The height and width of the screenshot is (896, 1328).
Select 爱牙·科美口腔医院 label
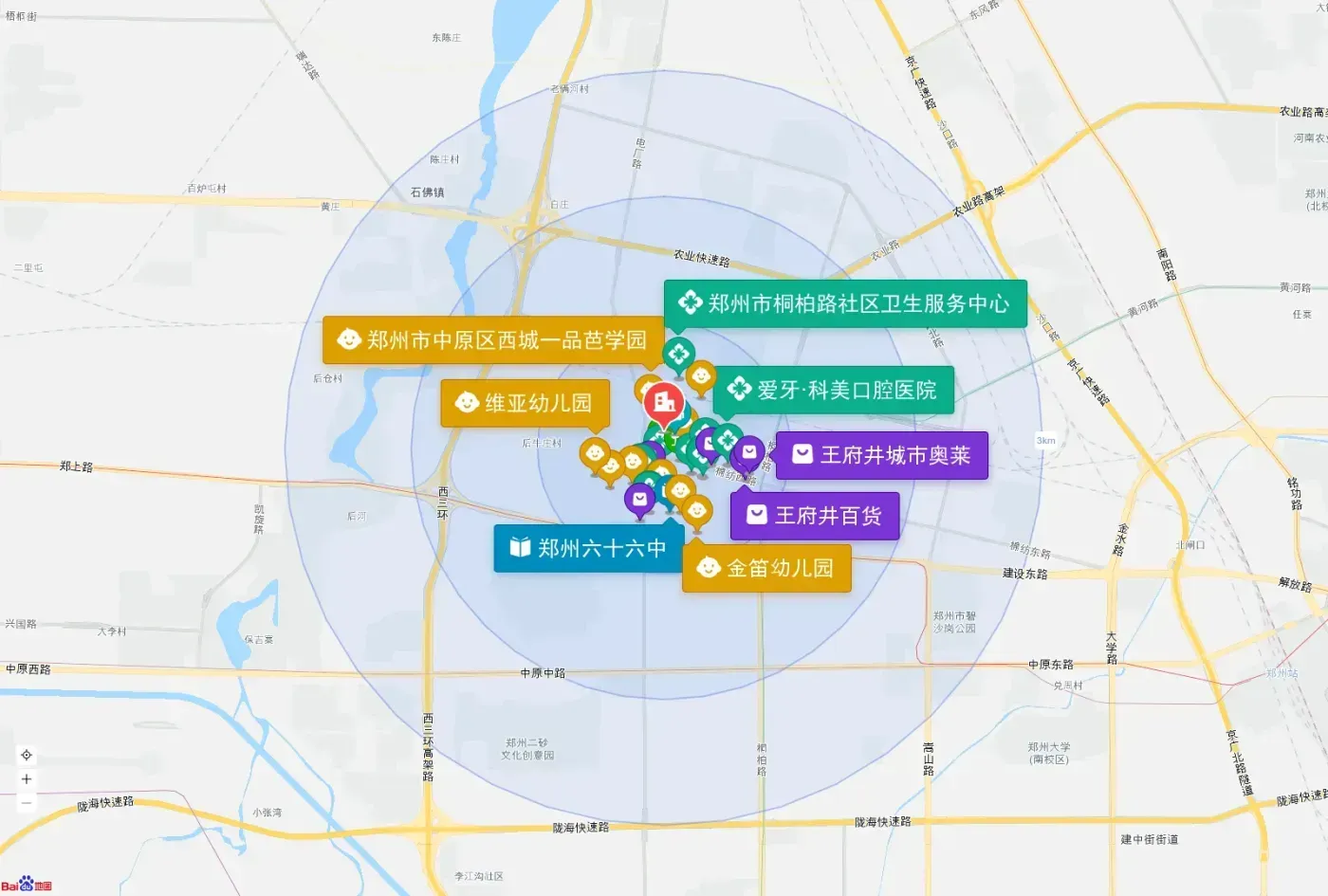pos(833,390)
